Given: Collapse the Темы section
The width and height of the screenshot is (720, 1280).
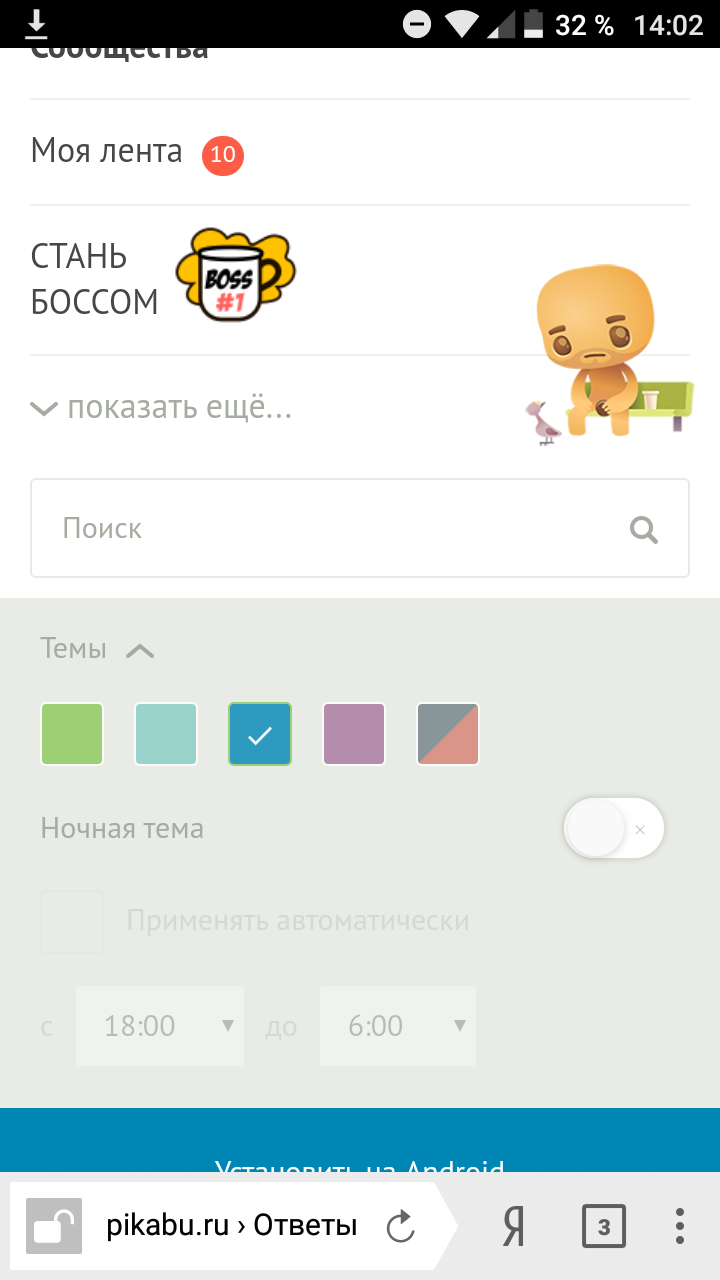Looking at the screenshot, I should [140, 650].
